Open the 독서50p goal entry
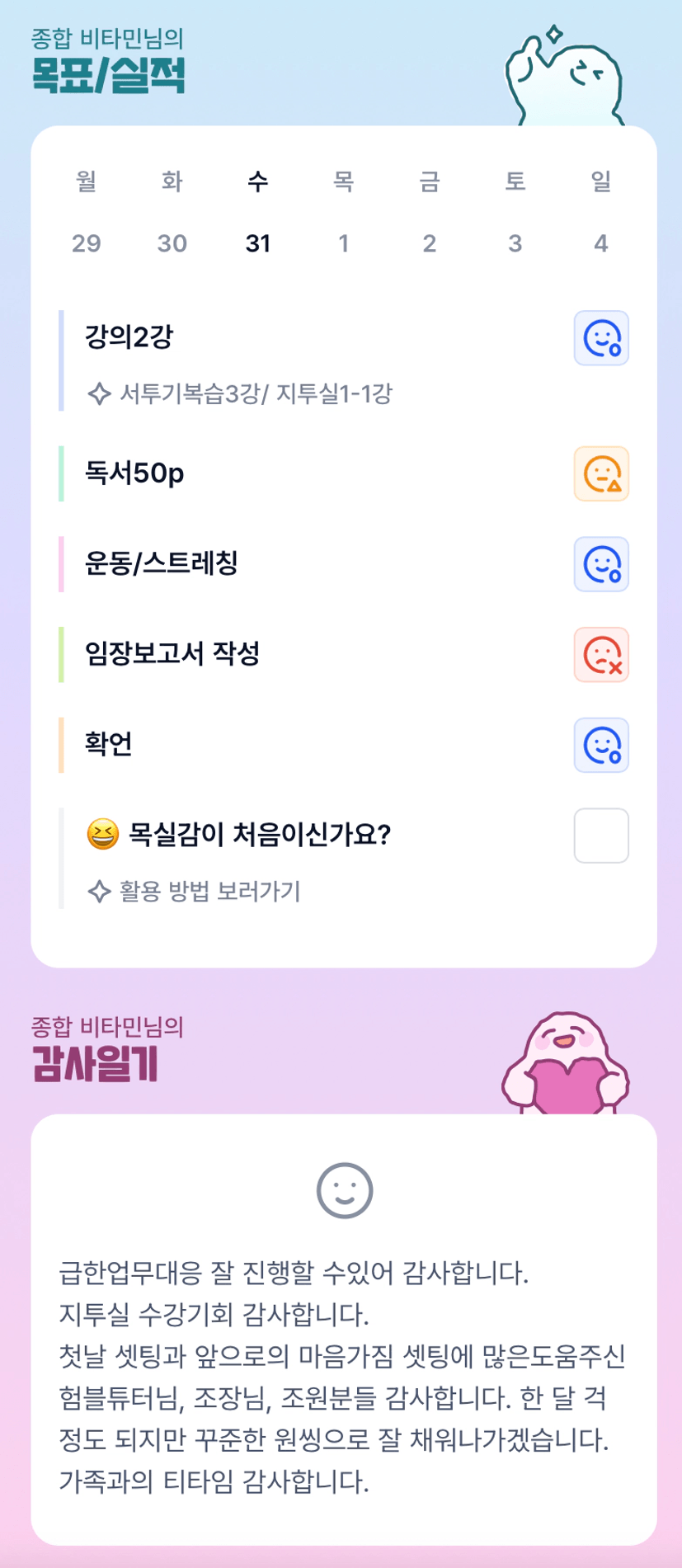This screenshot has height=1568, width=682. point(134,473)
